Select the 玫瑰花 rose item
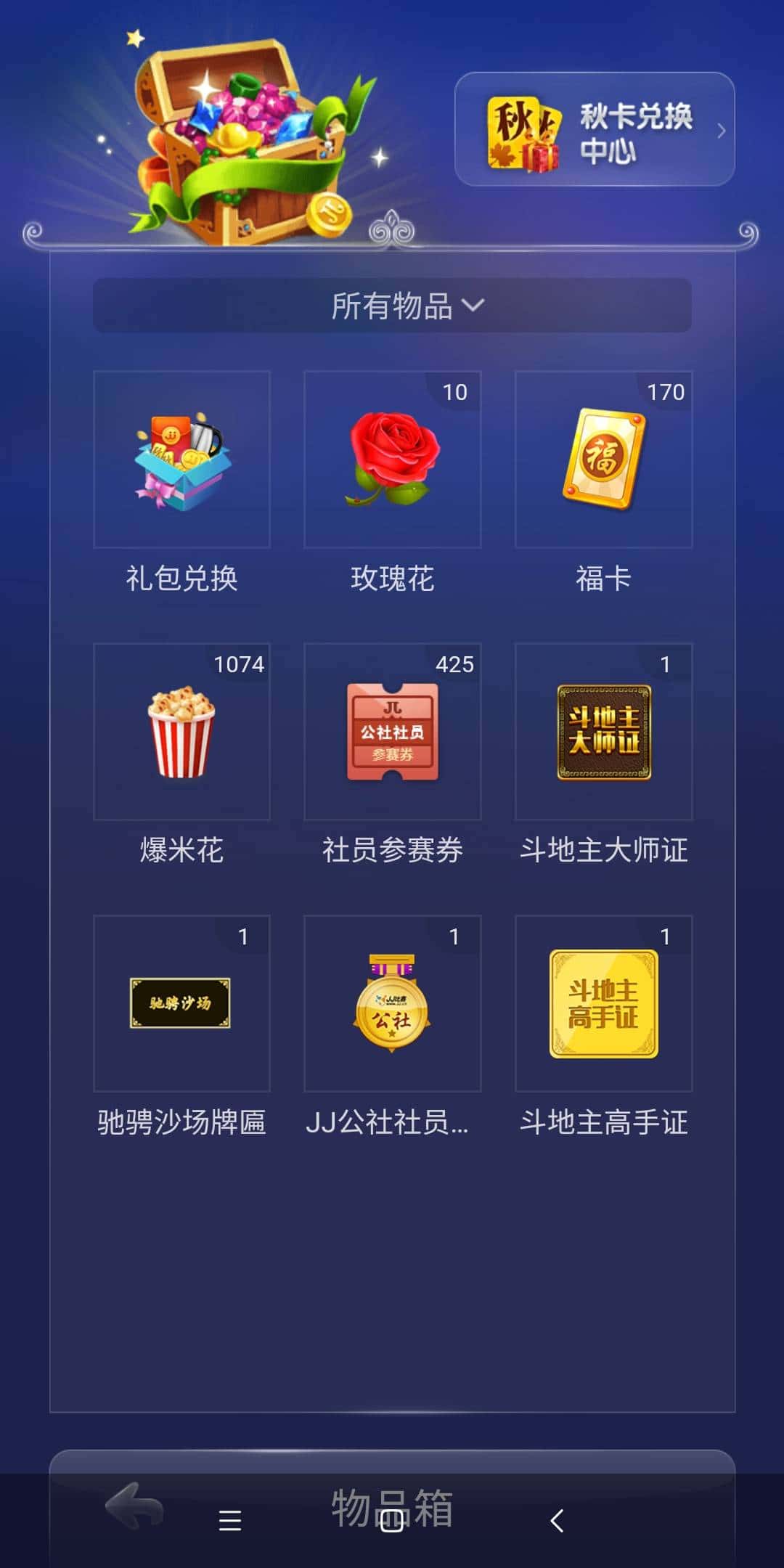This screenshot has height=1568, width=784. pos(392,457)
